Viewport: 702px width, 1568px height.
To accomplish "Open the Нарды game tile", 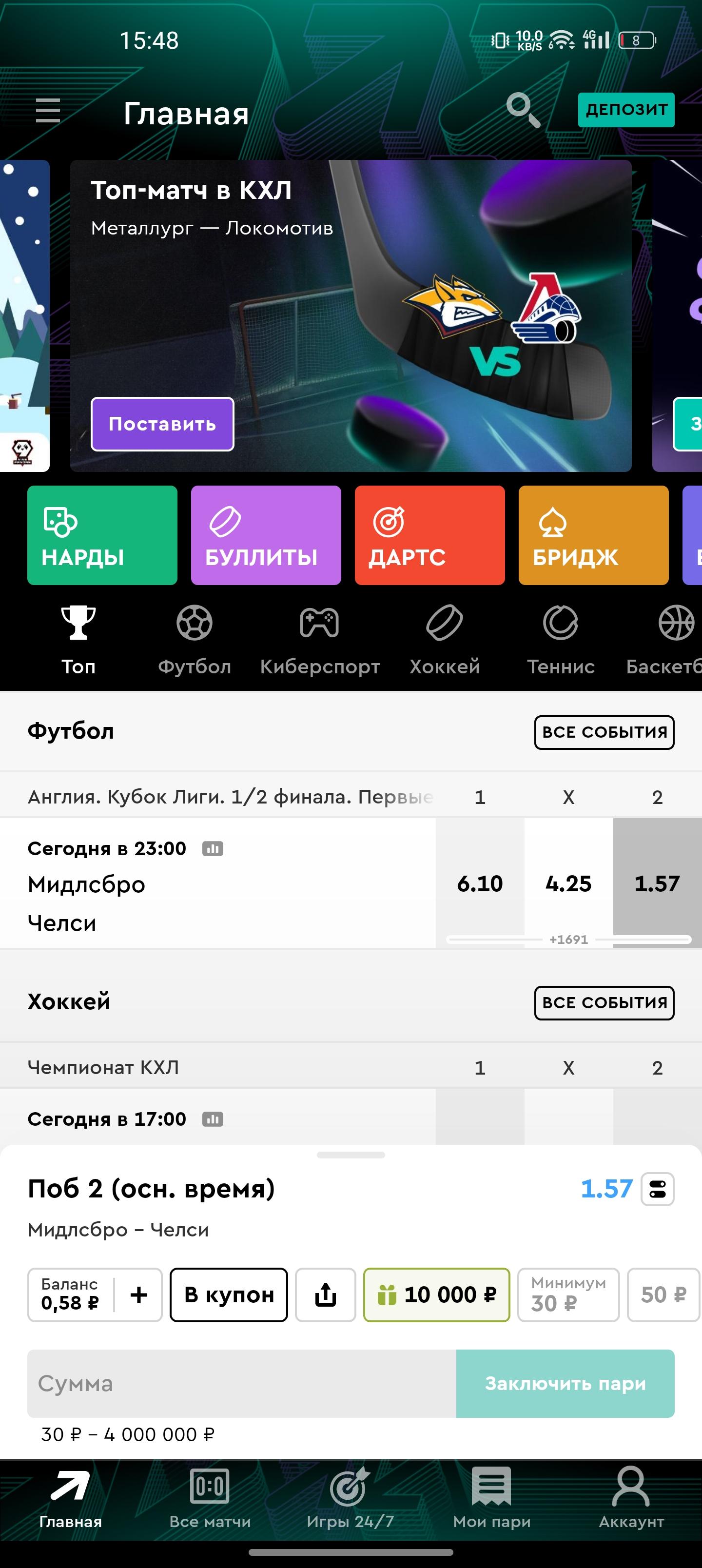I will (102, 535).
